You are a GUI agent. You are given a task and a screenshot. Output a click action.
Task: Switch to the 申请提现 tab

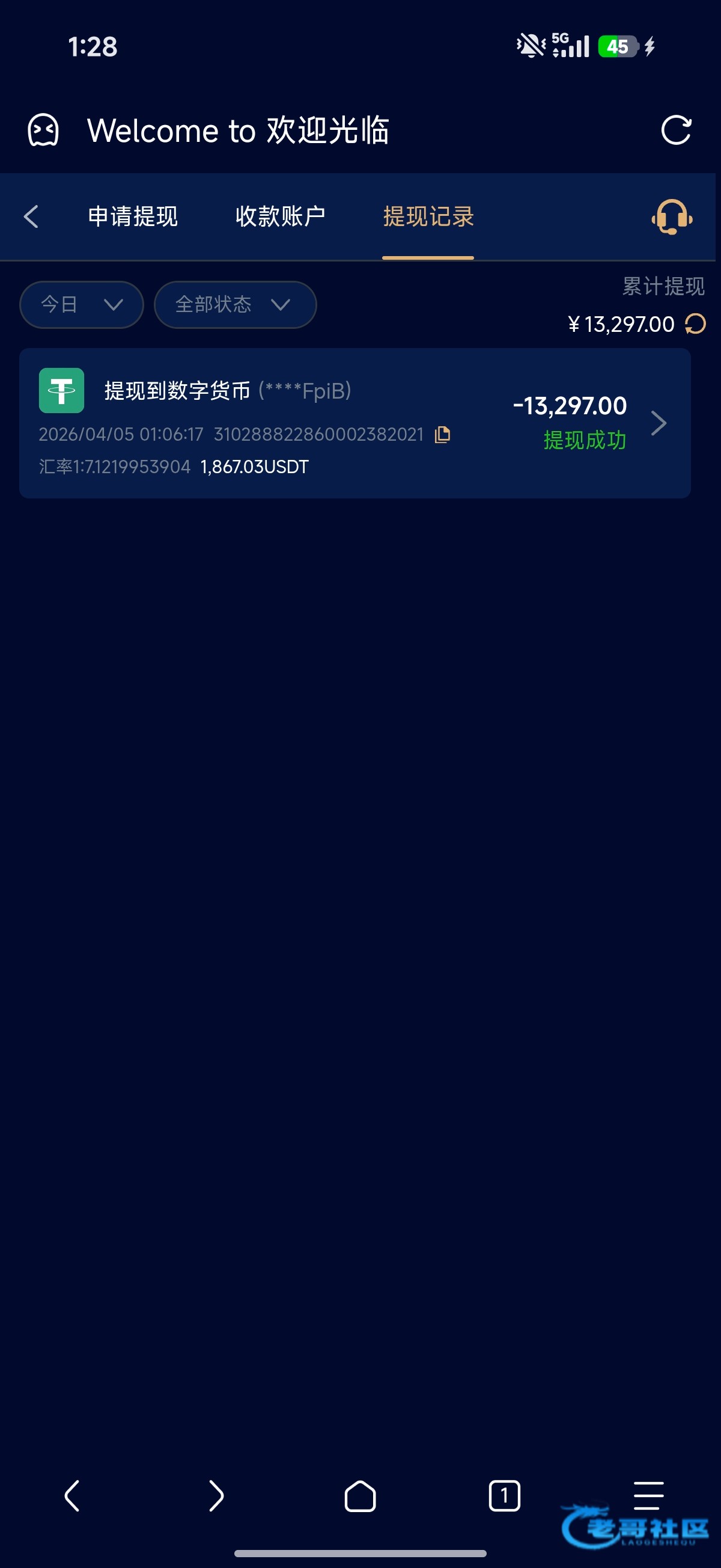click(x=133, y=216)
